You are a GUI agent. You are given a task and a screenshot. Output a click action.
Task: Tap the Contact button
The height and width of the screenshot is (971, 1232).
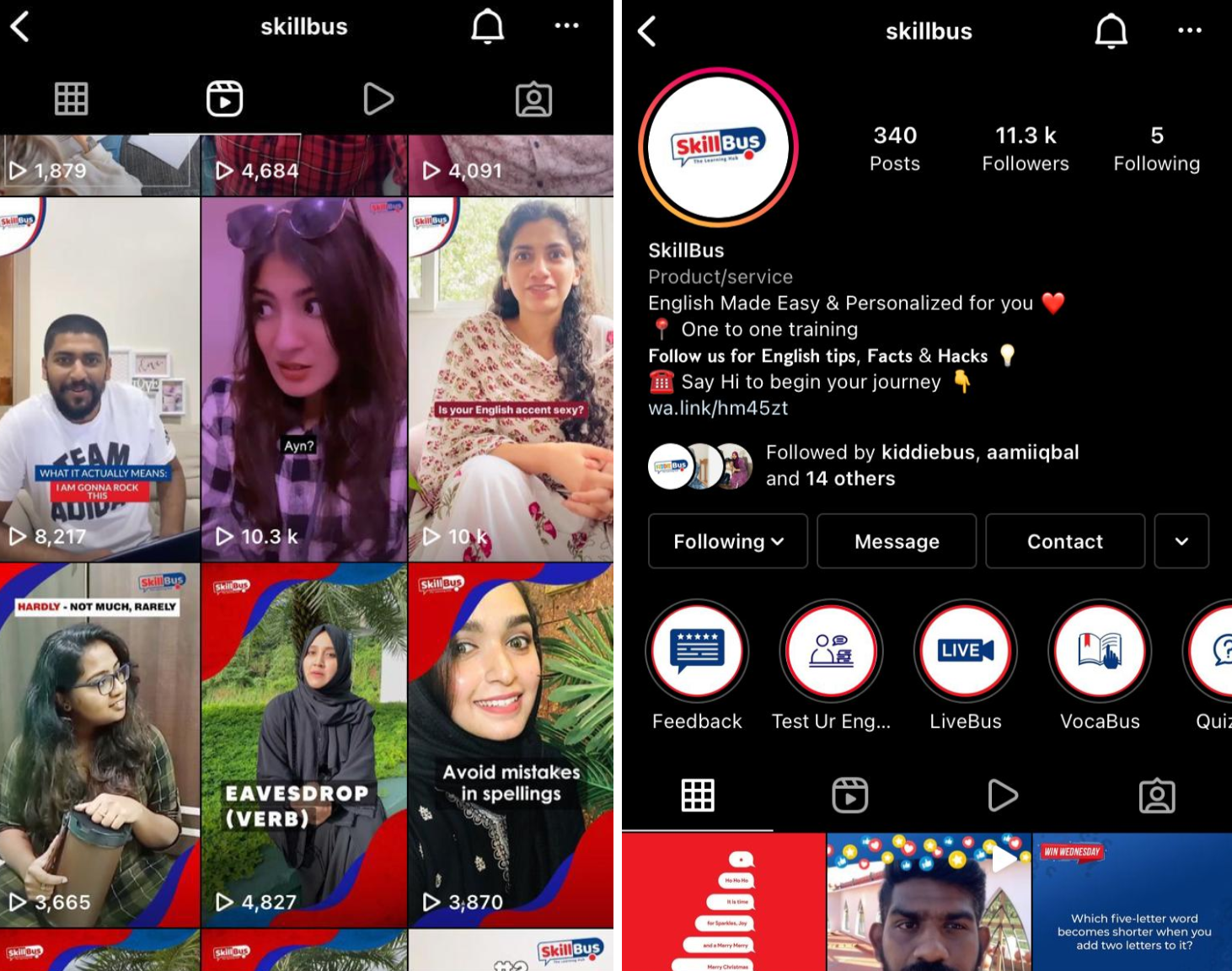1064,541
